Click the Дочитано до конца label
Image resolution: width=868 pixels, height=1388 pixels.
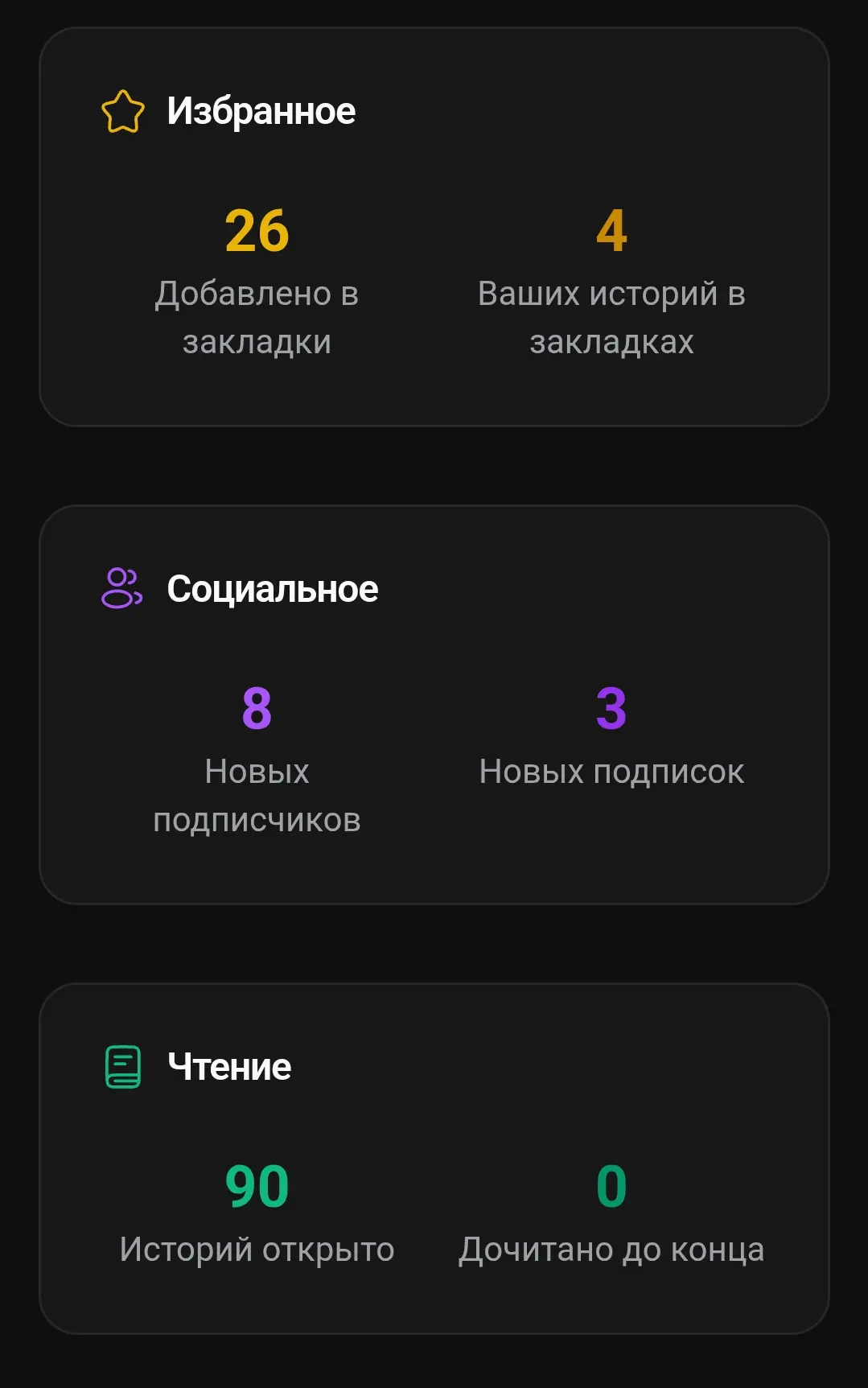click(611, 1249)
